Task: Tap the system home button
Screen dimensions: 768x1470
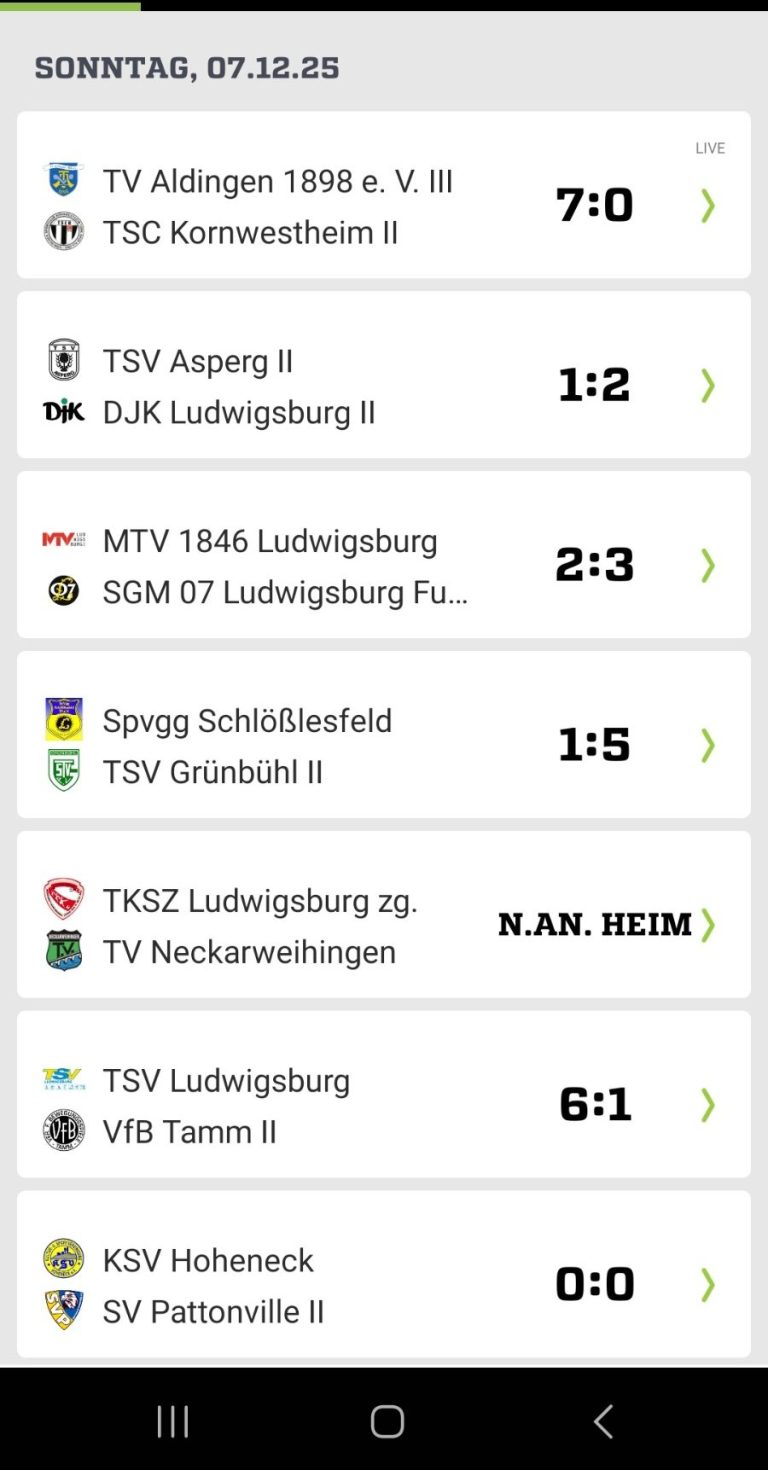Action: point(387,1421)
